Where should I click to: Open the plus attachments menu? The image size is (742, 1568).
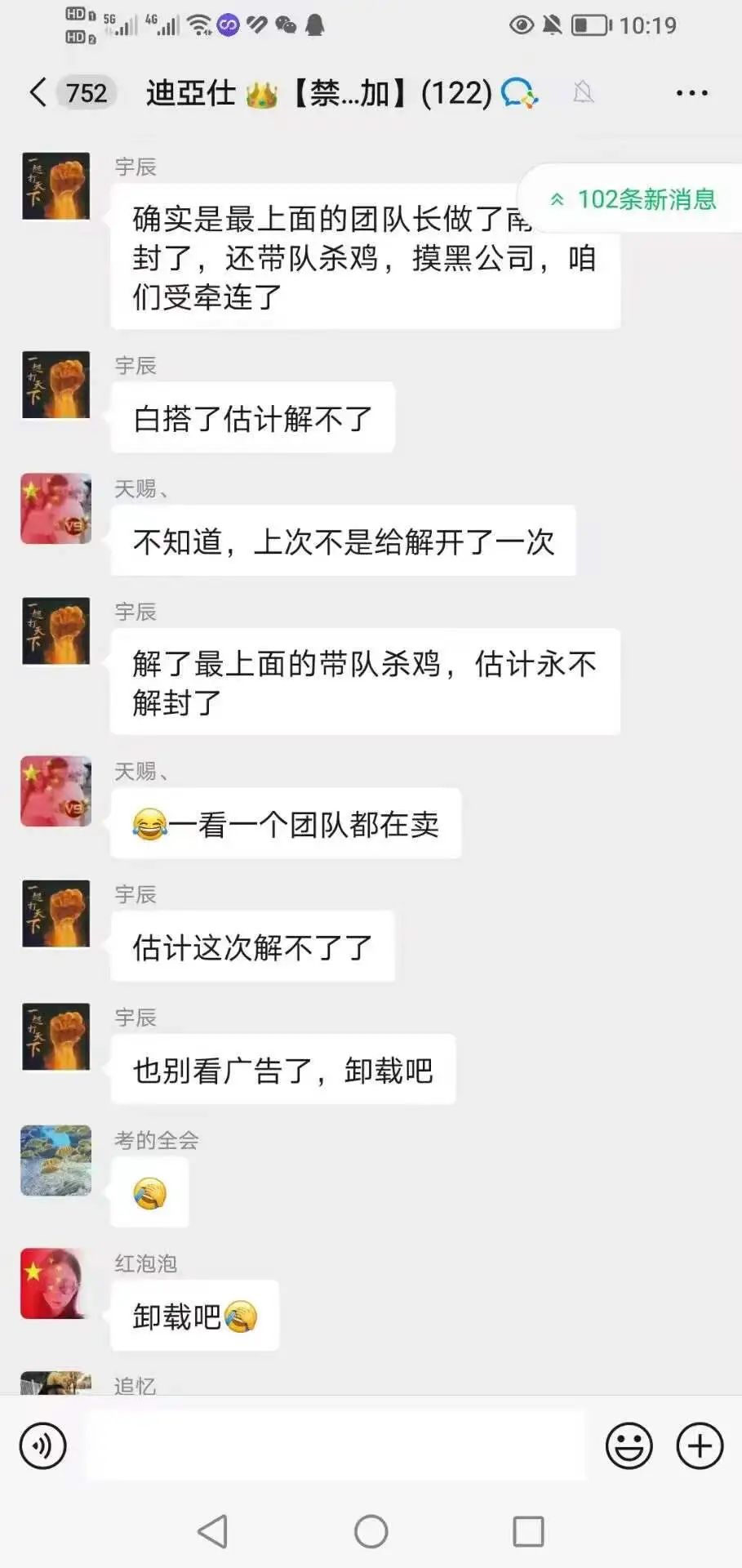point(700,1446)
